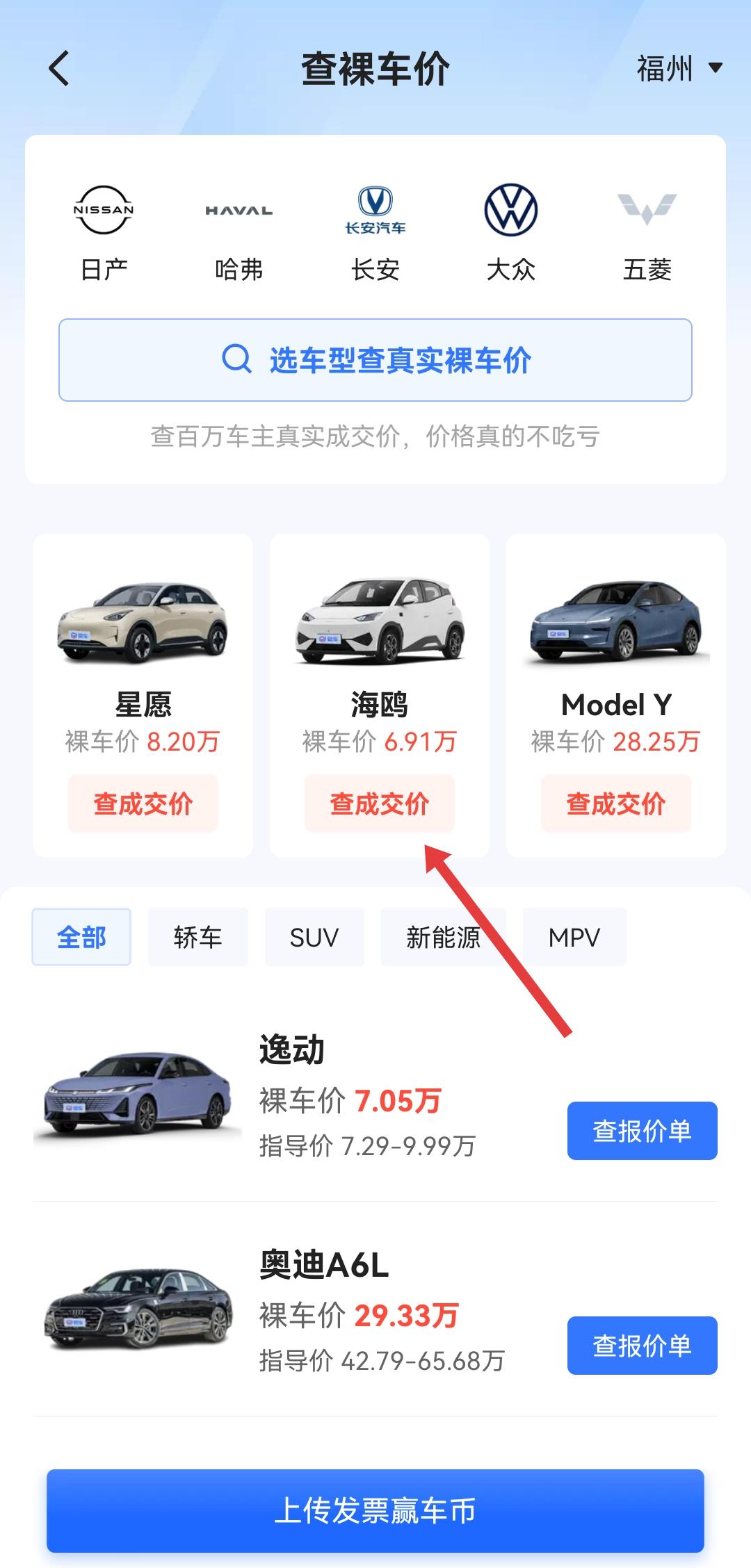Go back using the top-left arrow

point(60,69)
